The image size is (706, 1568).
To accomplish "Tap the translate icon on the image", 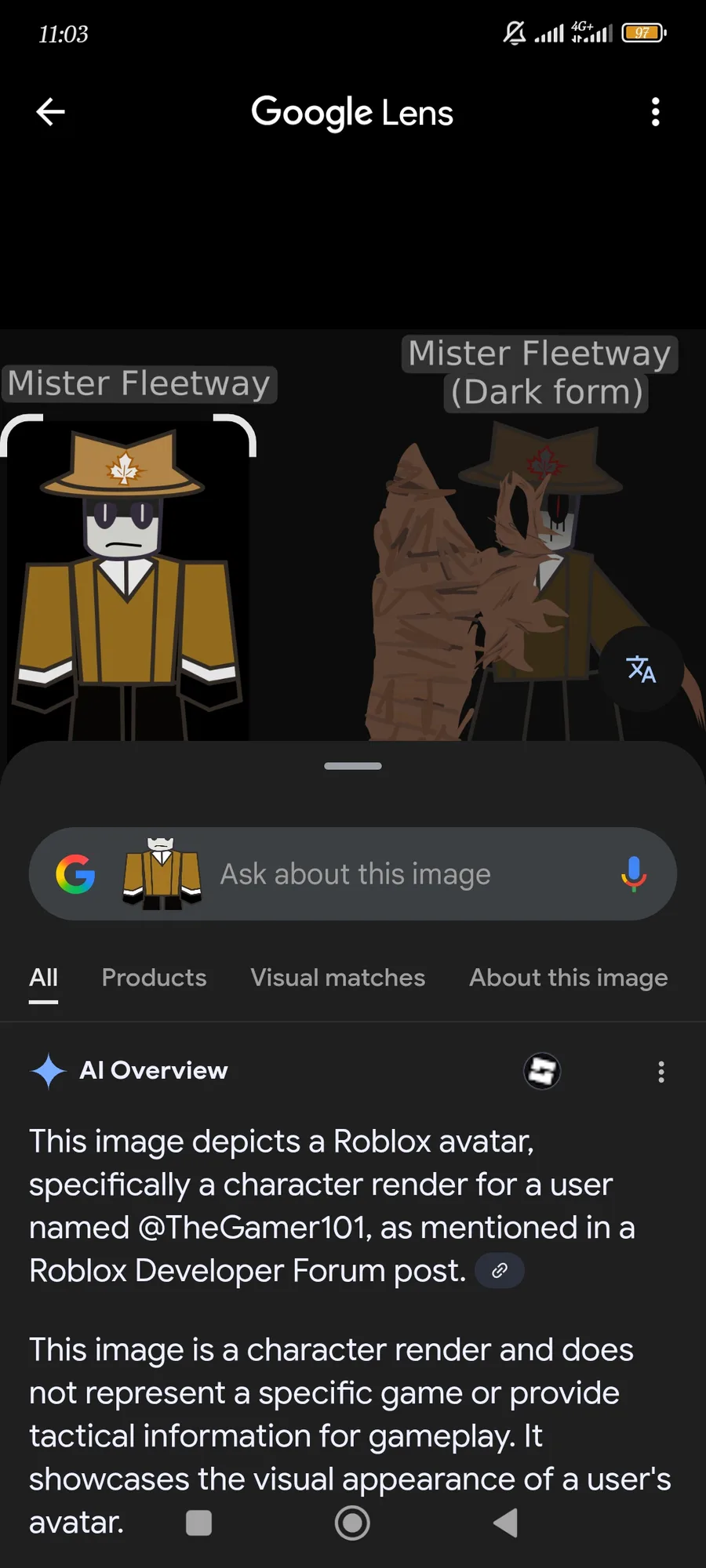I will coord(641,669).
